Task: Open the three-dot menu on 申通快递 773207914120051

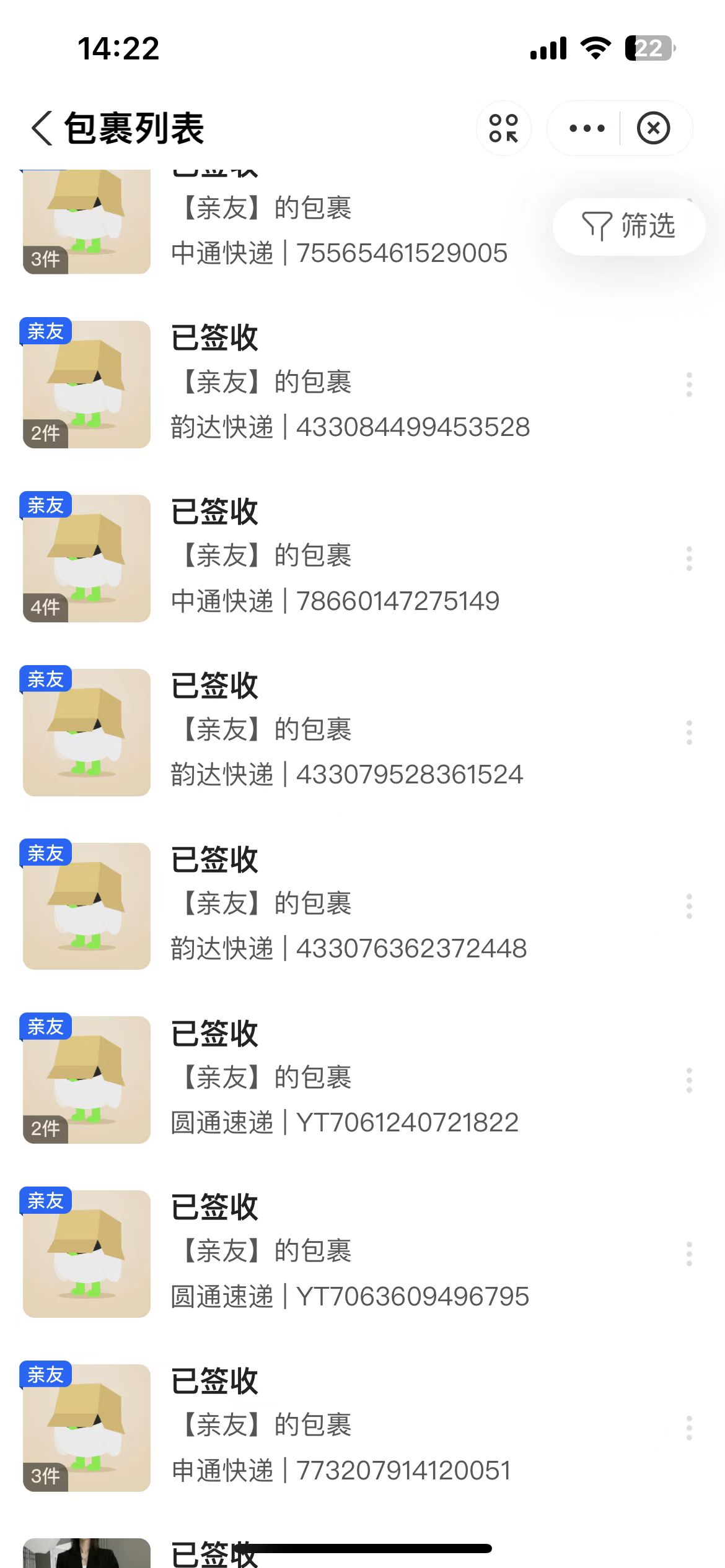Action: [690, 1427]
